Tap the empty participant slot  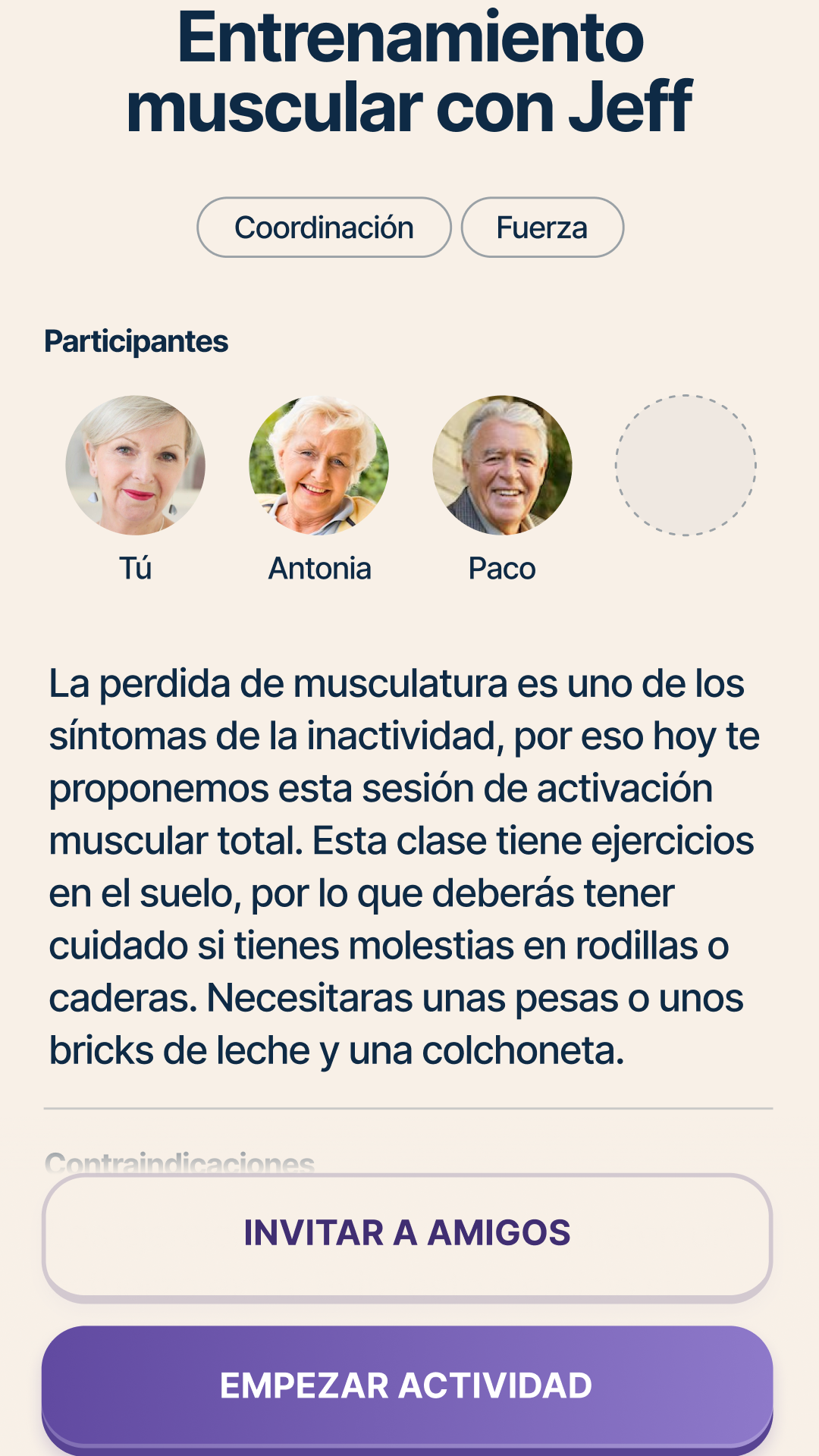tap(686, 465)
